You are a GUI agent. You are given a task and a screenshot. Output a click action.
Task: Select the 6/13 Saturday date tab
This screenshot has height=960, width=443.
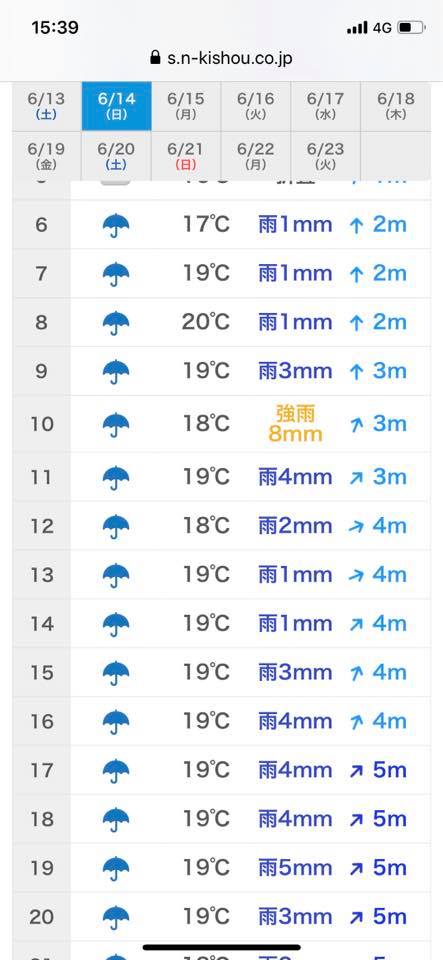click(x=47, y=106)
